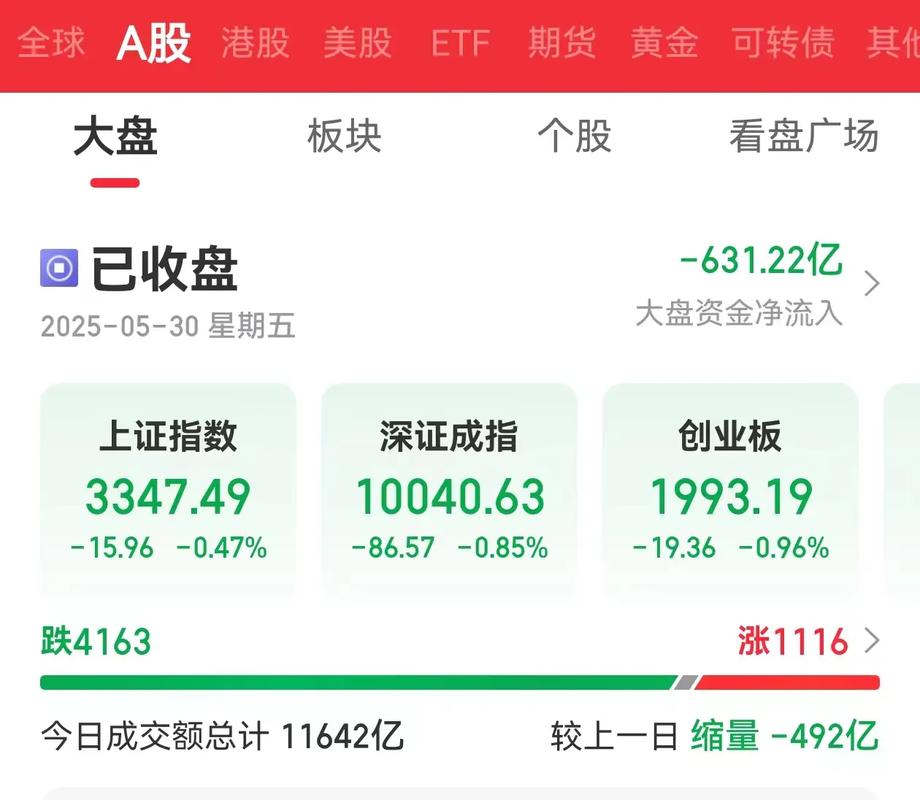Open the 期货 tab

(x=562, y=43)
